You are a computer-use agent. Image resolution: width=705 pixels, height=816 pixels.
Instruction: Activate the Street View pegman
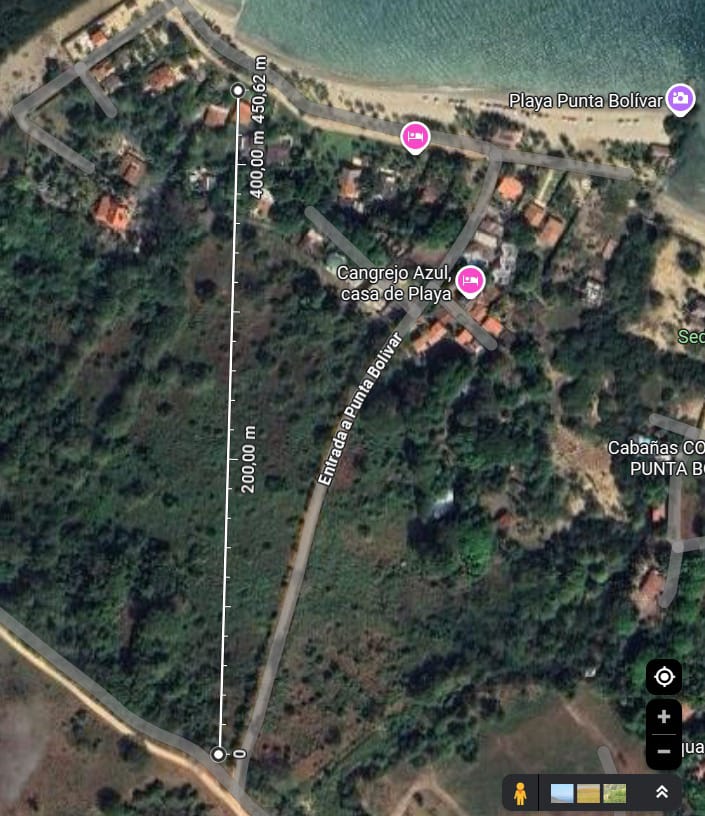click(519, 794)
